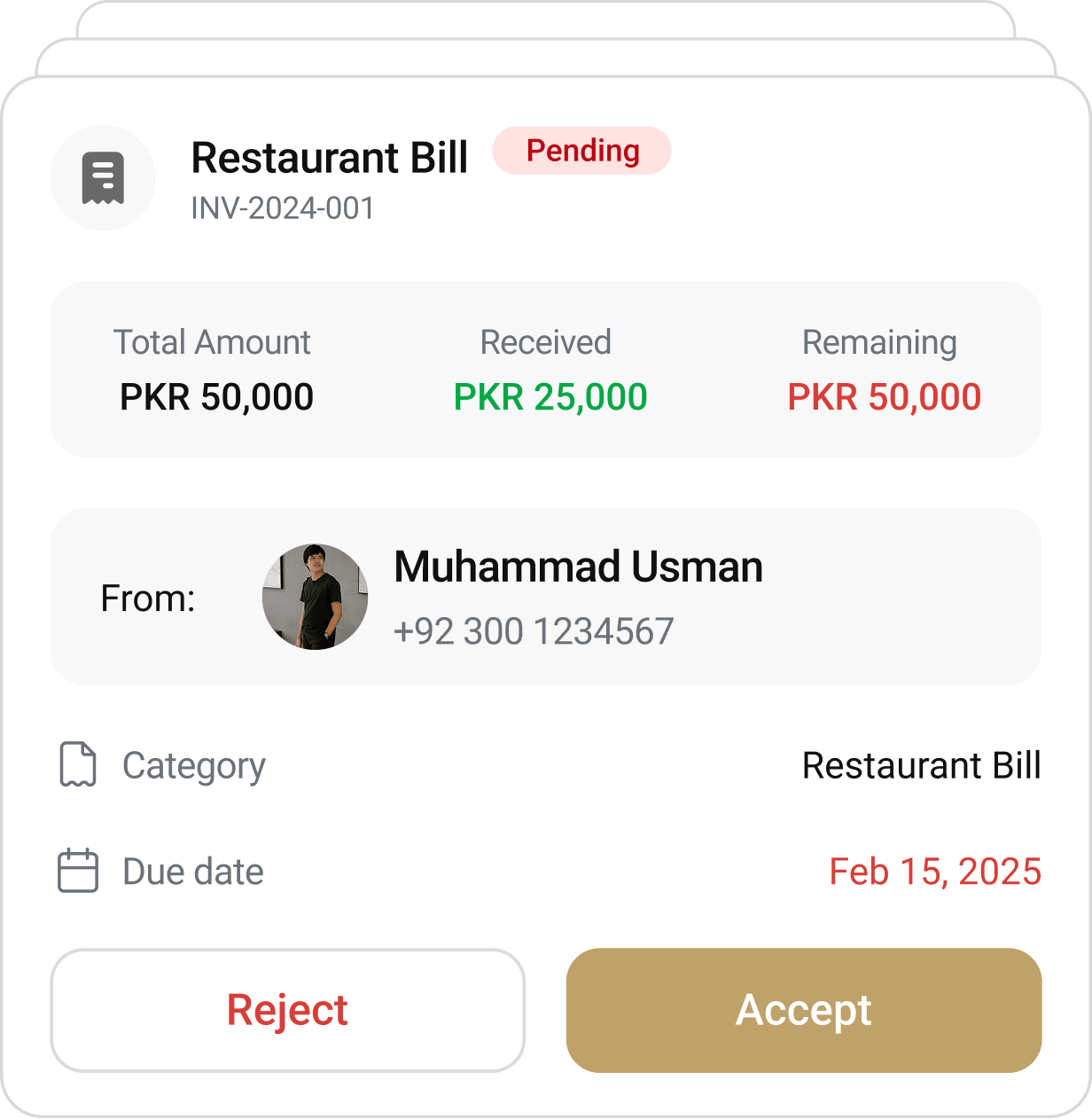Accept the Restaurant Bill request
Screen dimensions: 1092x1119
point(803,1010)
